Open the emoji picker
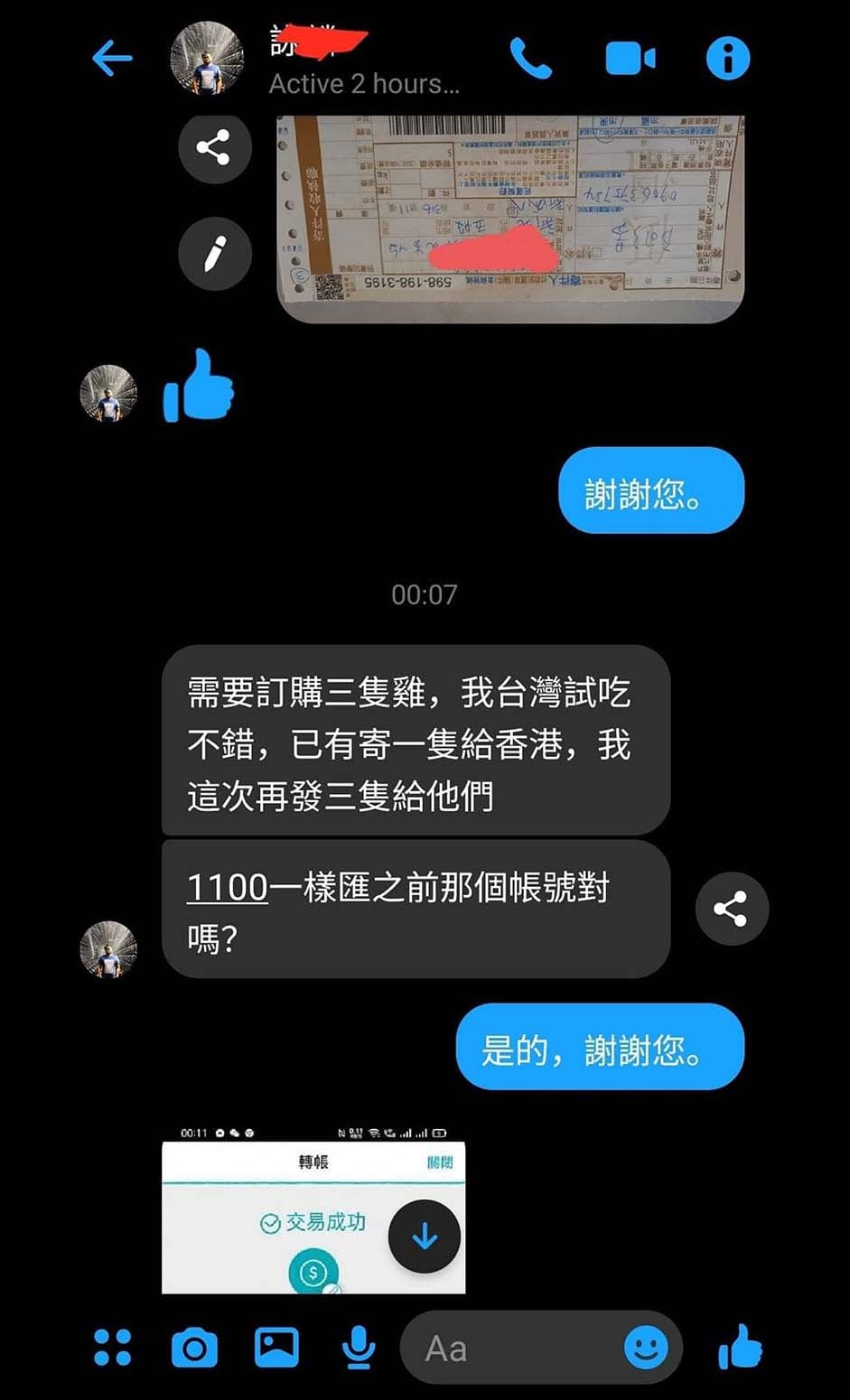 646,1348
